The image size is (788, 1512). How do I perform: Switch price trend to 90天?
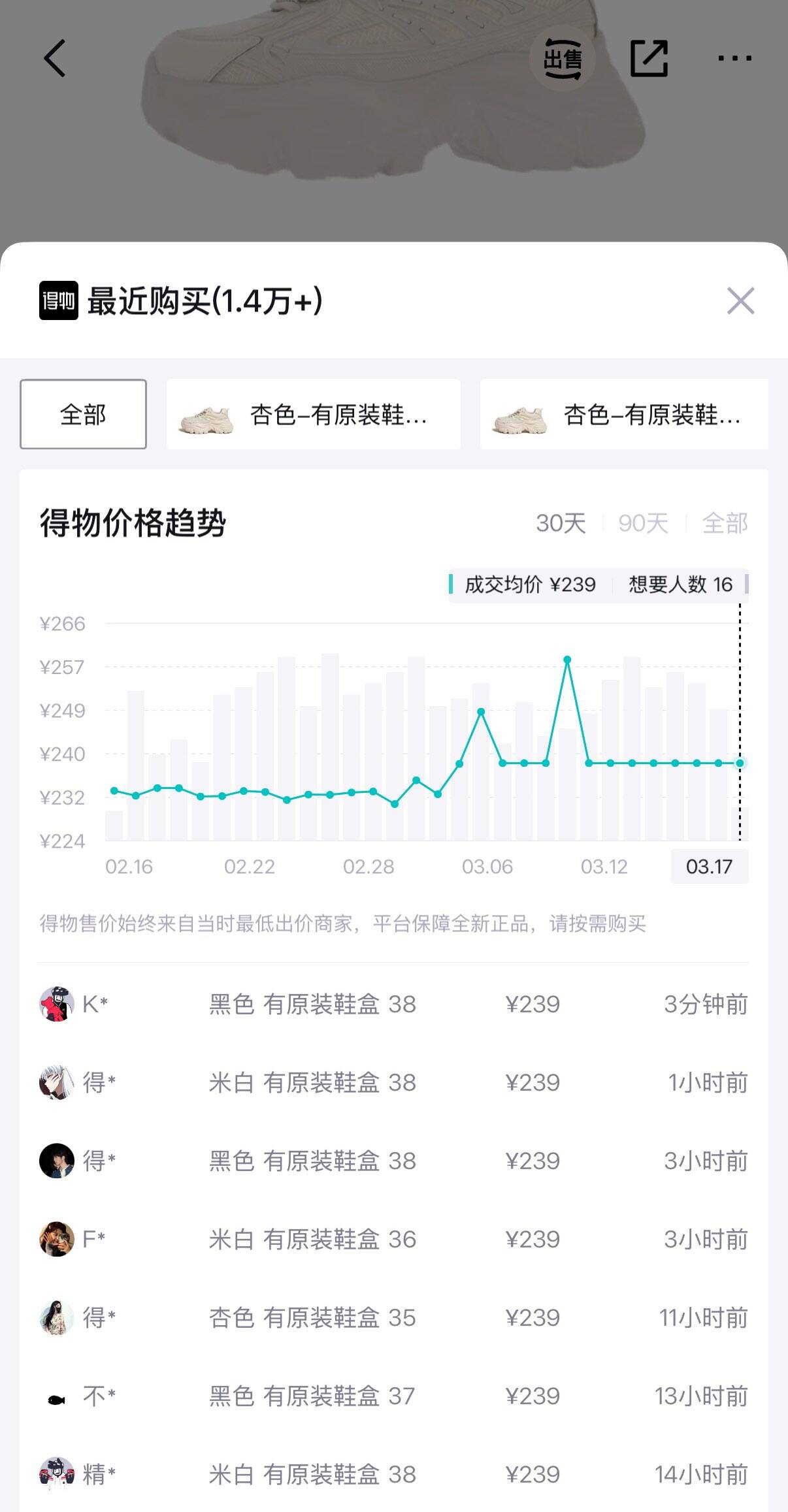(643, 523)
